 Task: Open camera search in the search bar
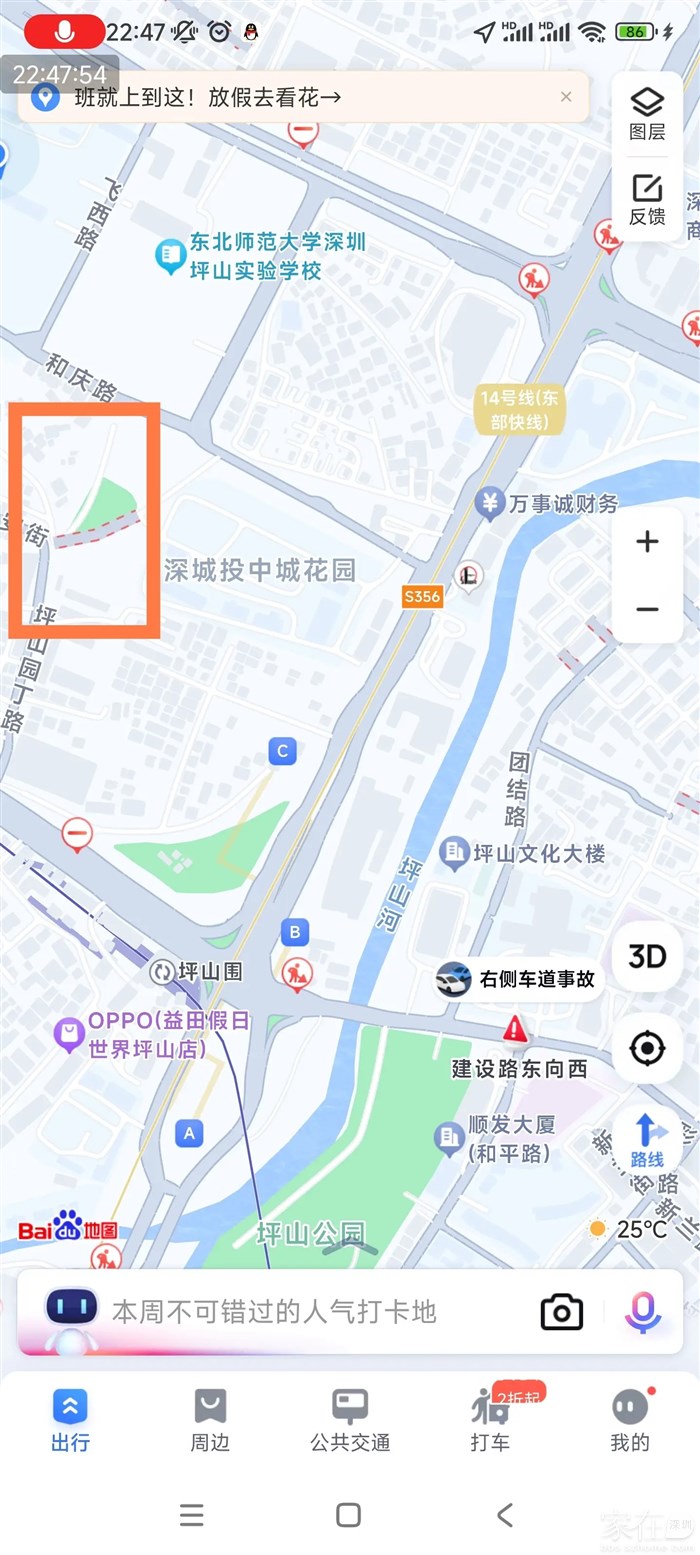[x=561, y=1312]
